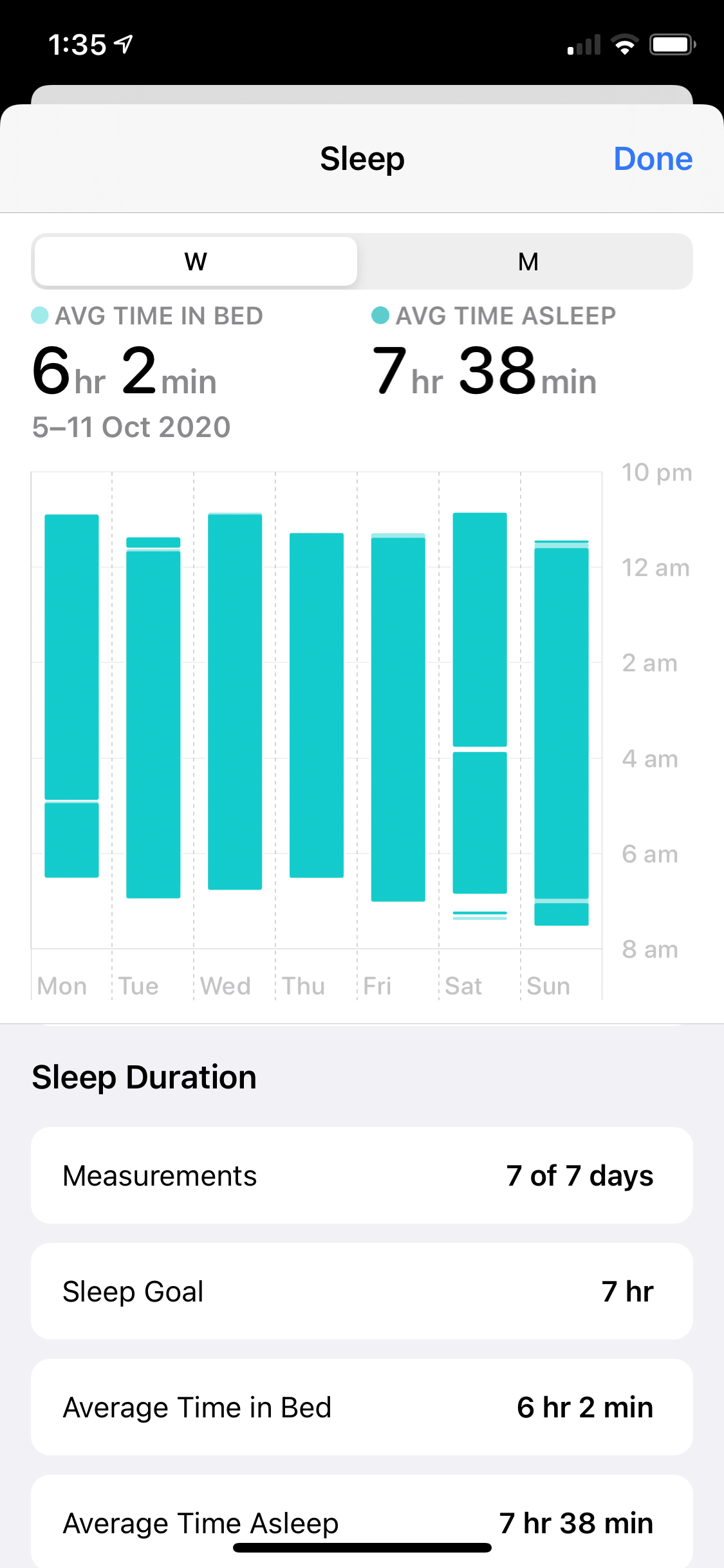Viewport: 724px width, 1568px height.
Task: Tap the AVG TIME IN BED legend dot
Action: pos(40,316)
